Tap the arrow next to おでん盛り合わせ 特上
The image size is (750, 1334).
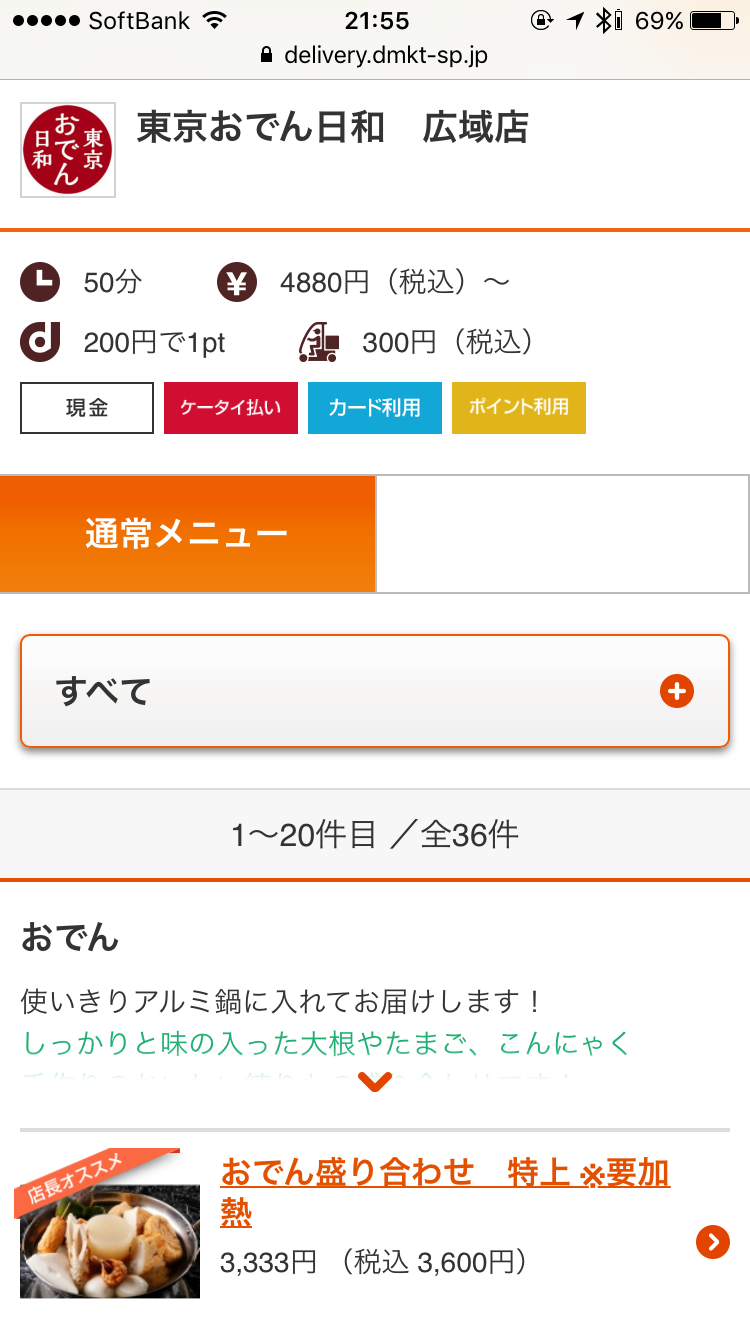712,1242
